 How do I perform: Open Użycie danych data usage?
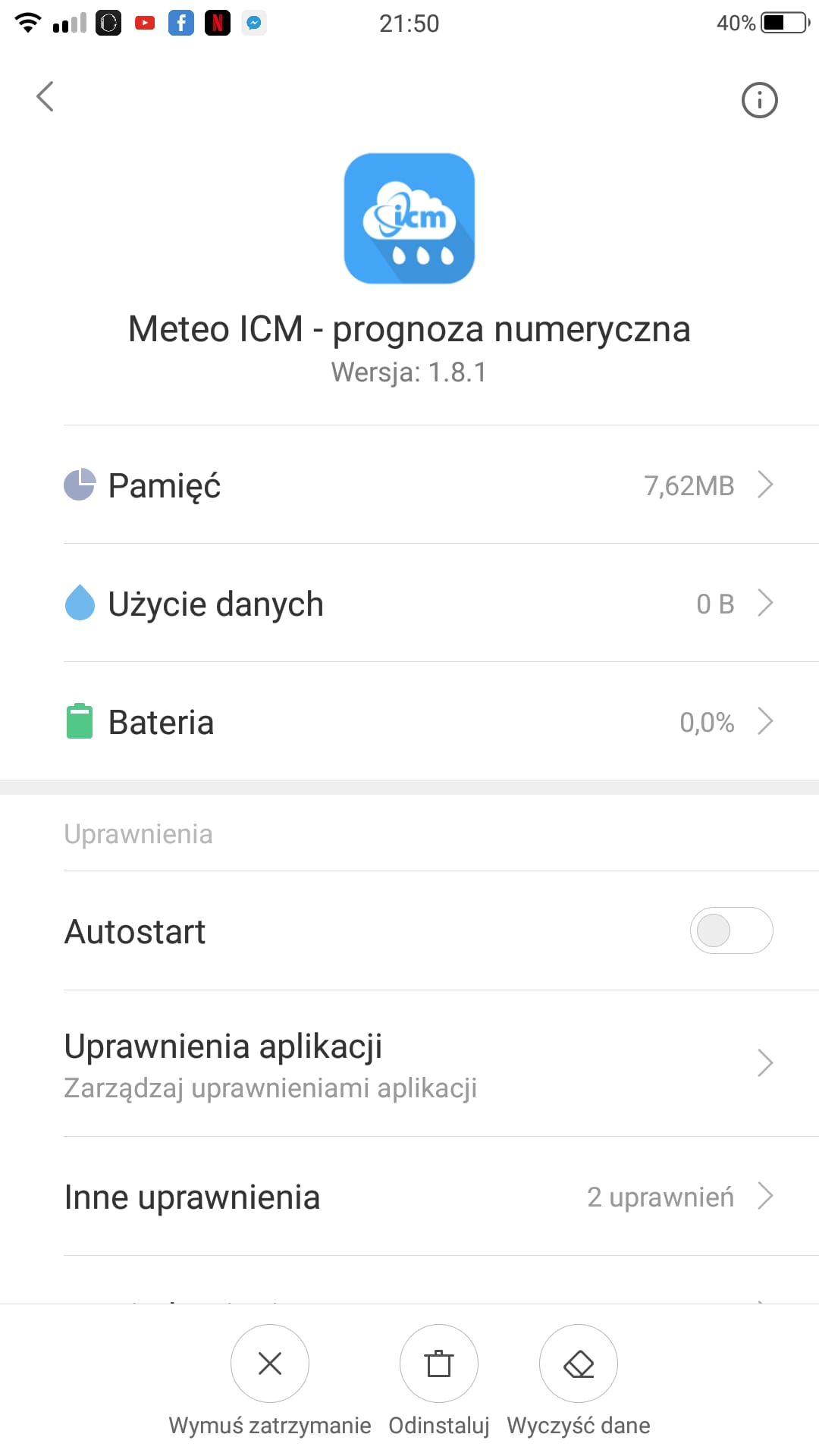(419, 604)
